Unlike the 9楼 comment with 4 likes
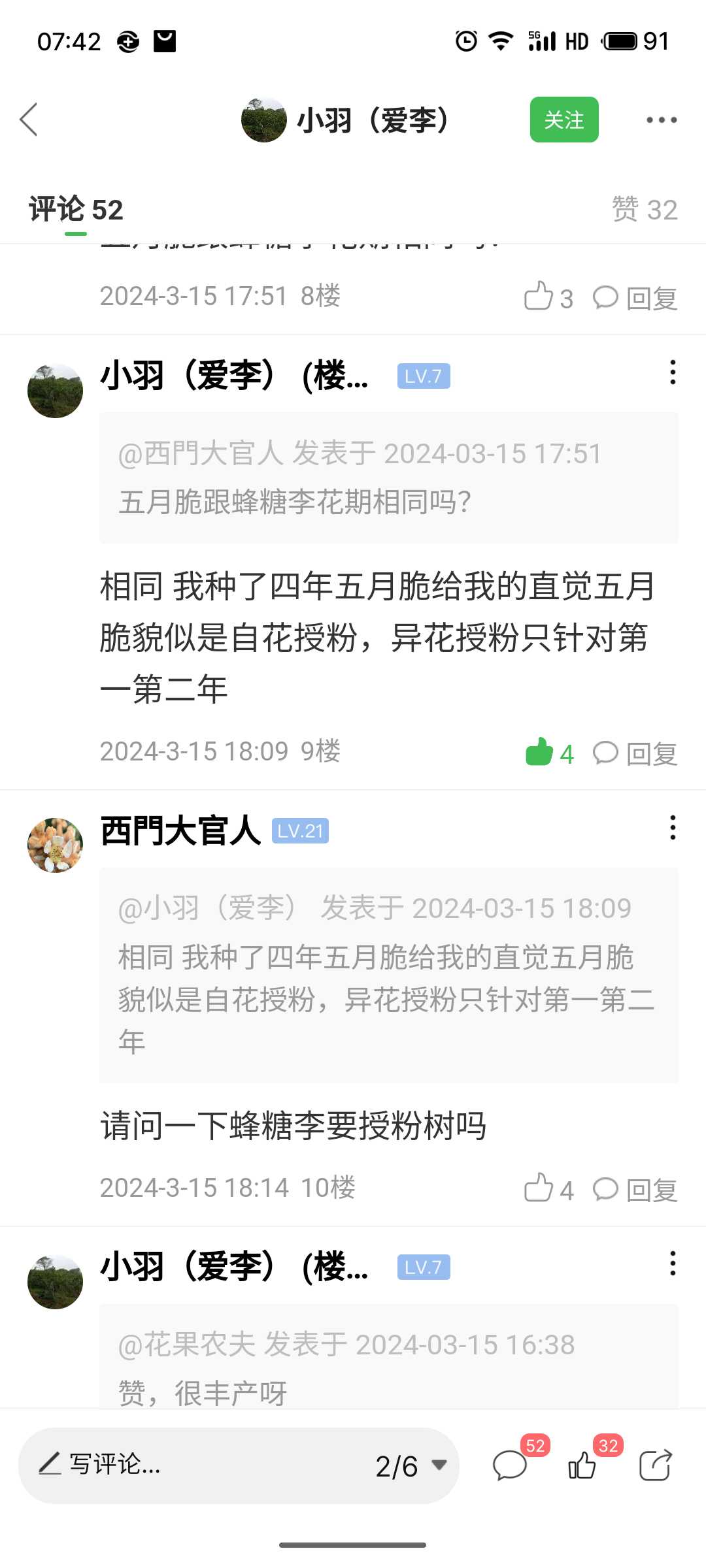The width and height of the screenshot is (706, 1568). click(x=549, y=753)
